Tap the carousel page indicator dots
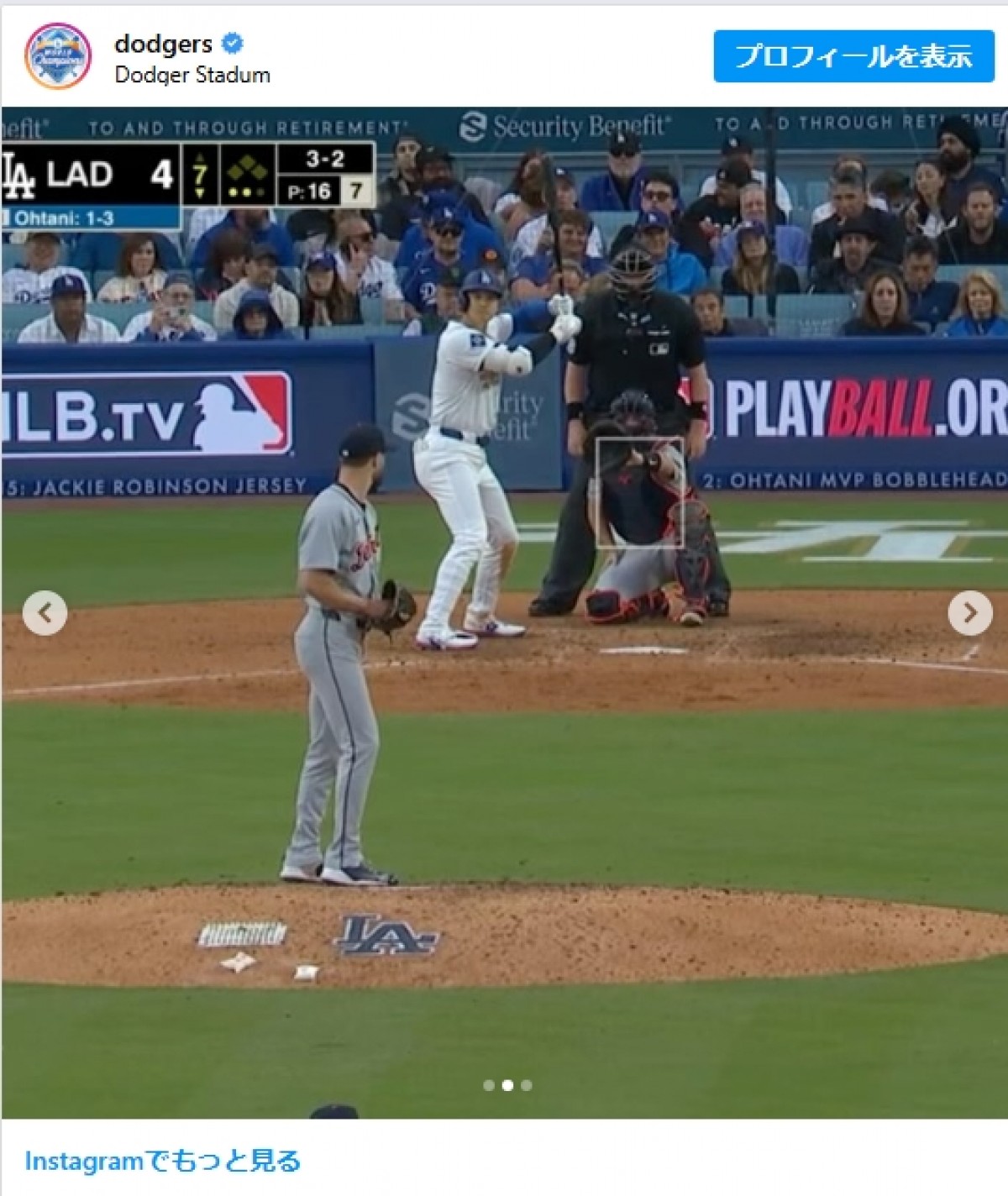 coord(507,1085)
